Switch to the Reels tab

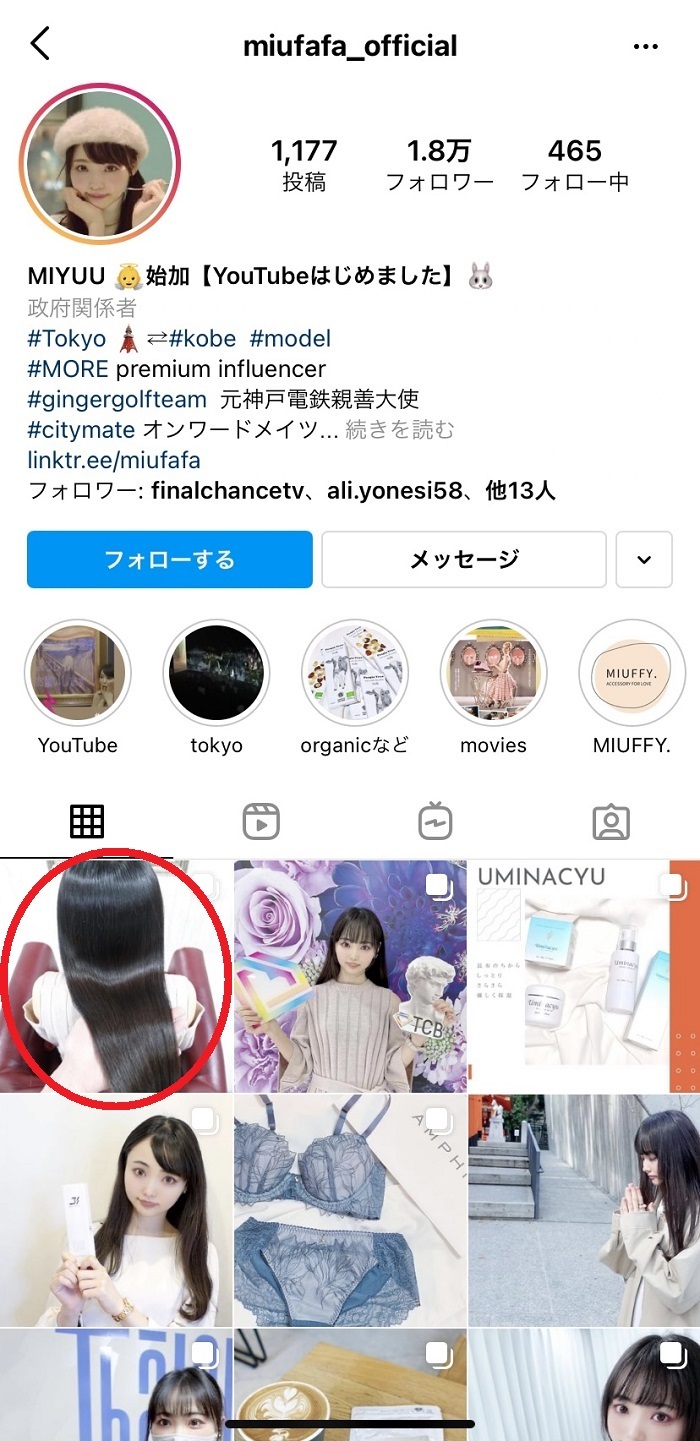pos(261,822)
